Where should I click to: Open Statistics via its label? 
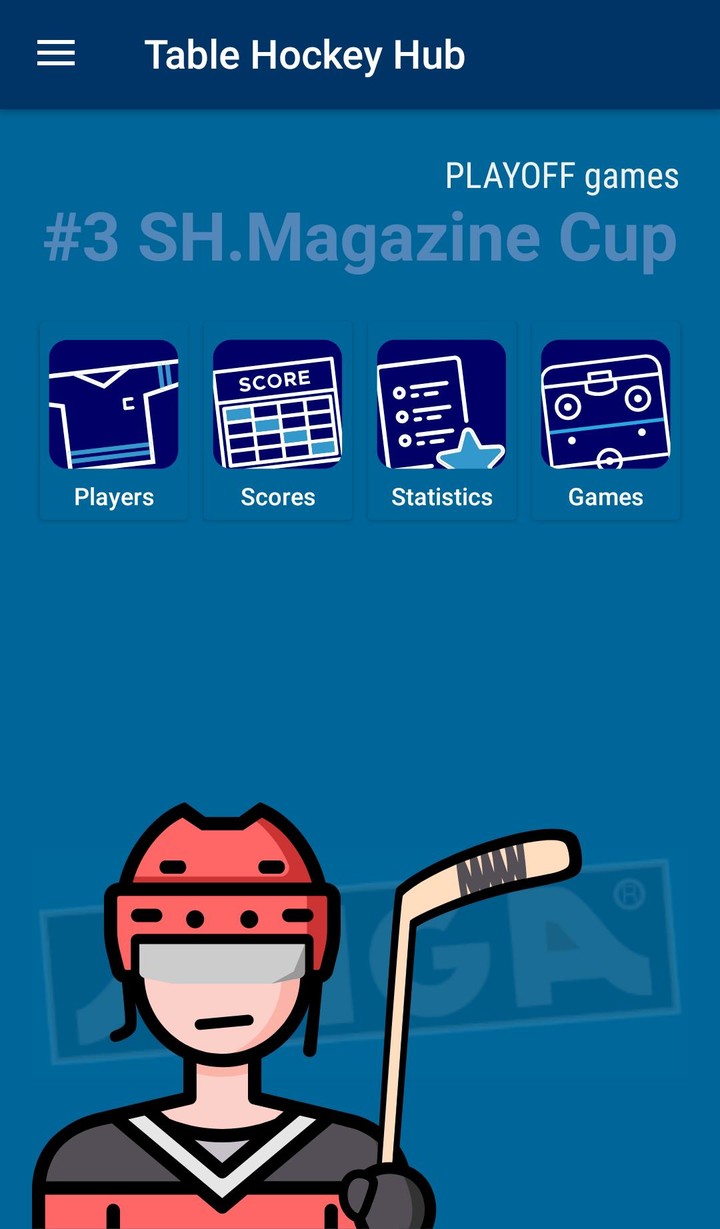pos(441,496)
